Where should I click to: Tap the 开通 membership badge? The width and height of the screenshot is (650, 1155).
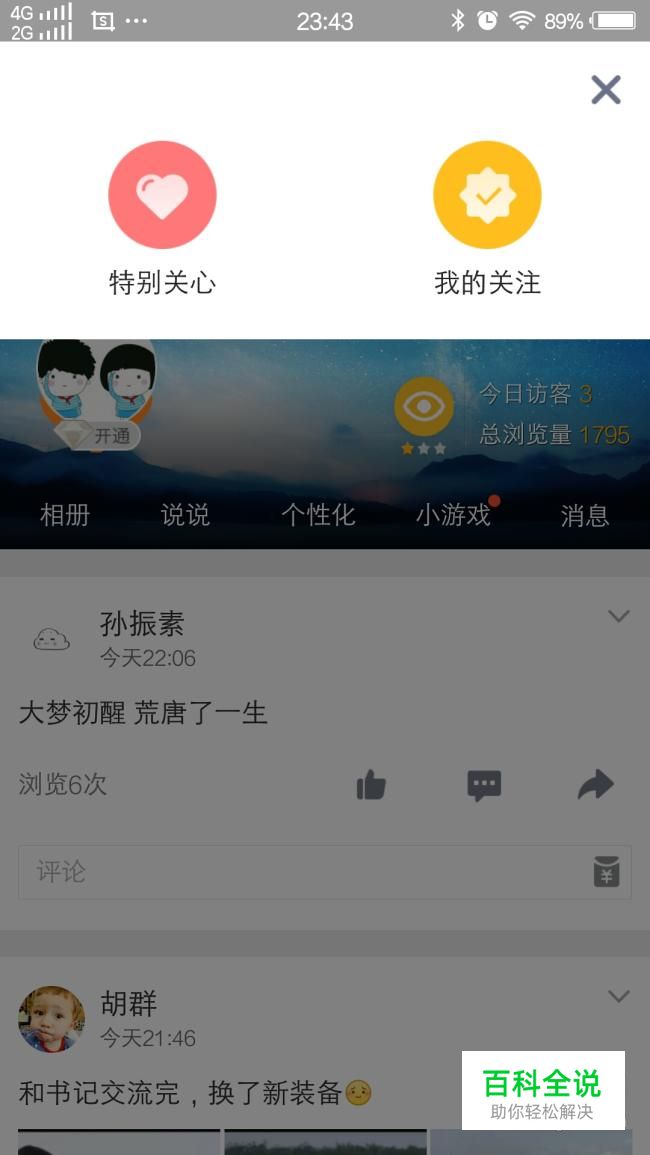tap(97, 435)
